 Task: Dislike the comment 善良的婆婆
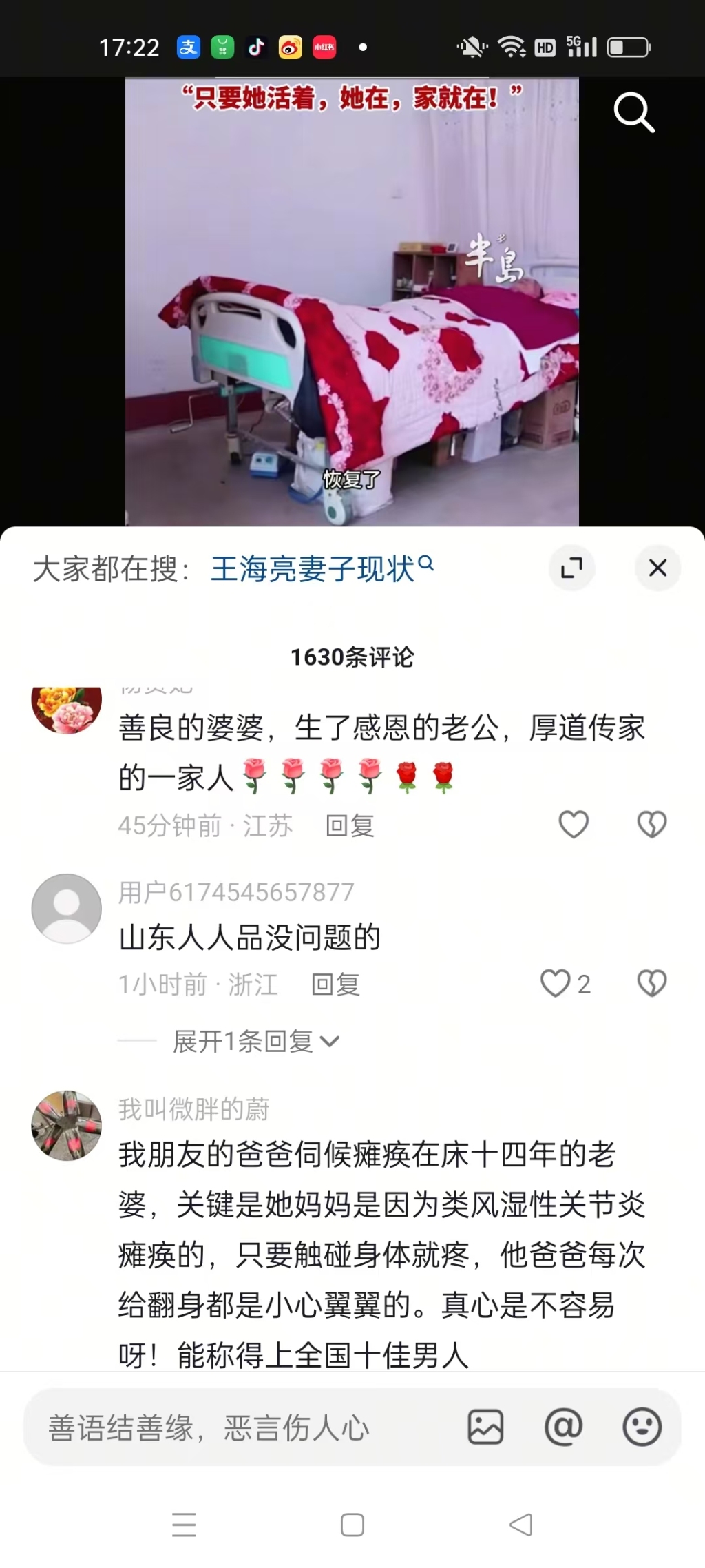[651, 825]
